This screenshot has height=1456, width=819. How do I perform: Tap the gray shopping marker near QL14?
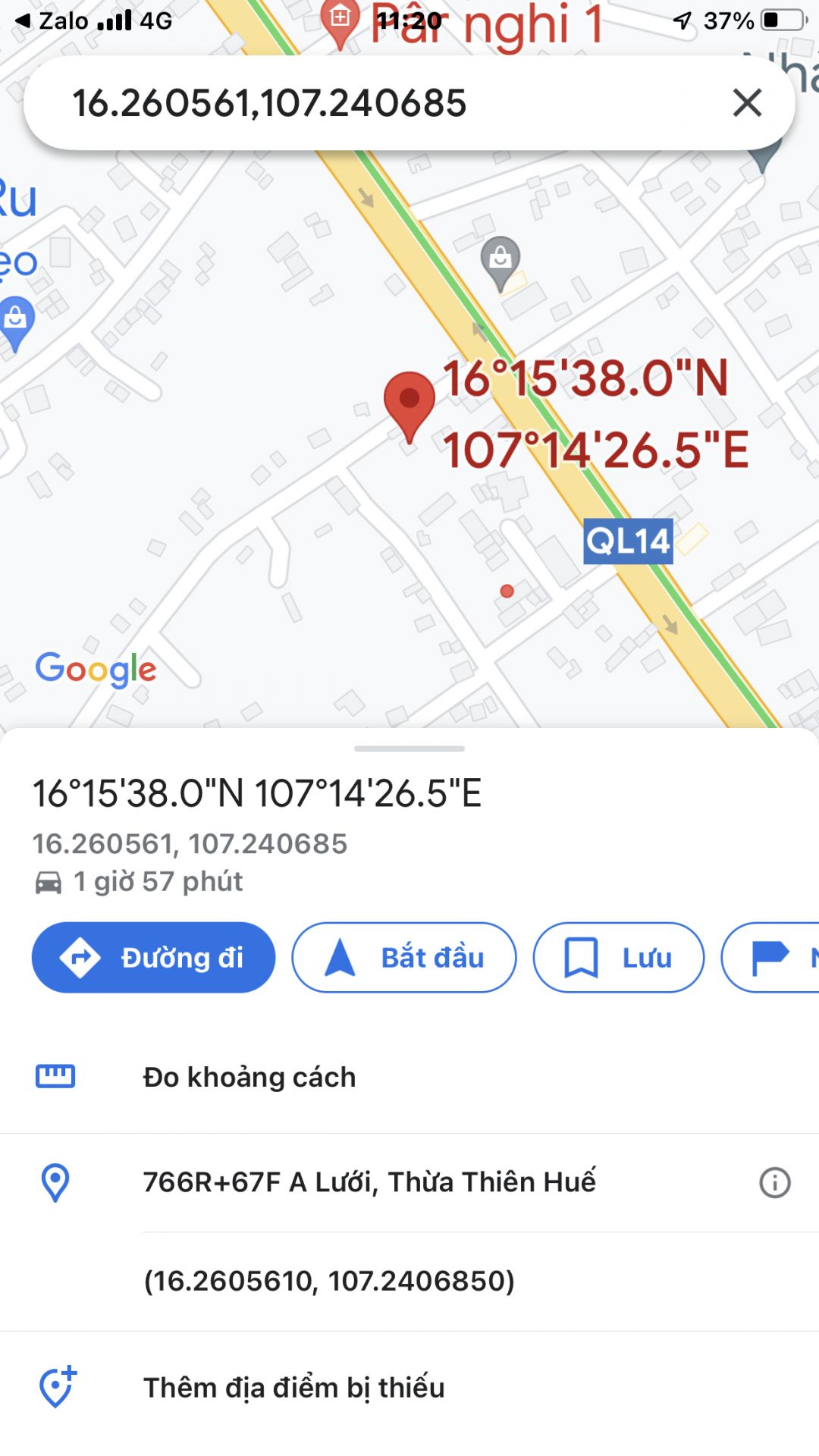point(500,259)
